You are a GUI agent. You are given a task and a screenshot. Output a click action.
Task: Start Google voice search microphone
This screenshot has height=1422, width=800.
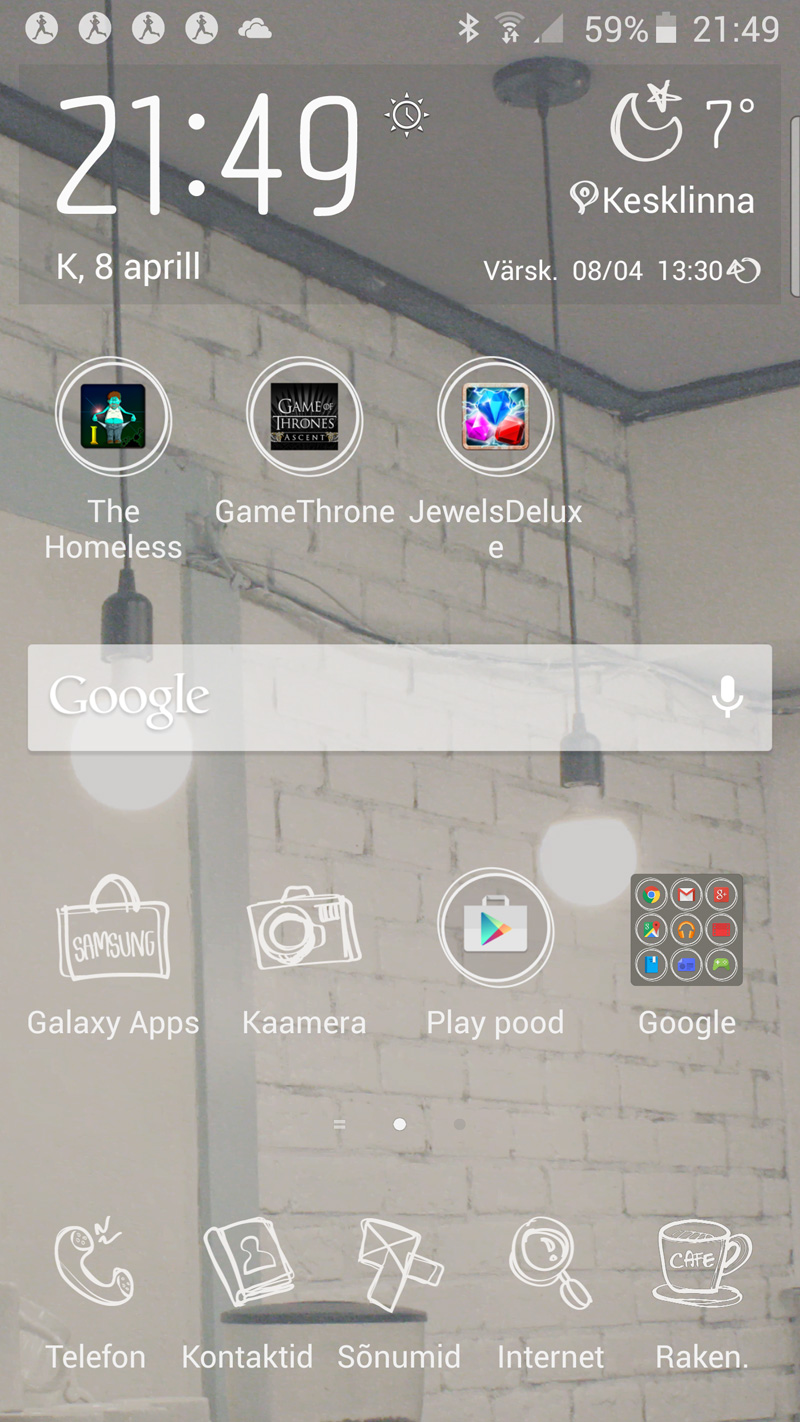[727, 697]
